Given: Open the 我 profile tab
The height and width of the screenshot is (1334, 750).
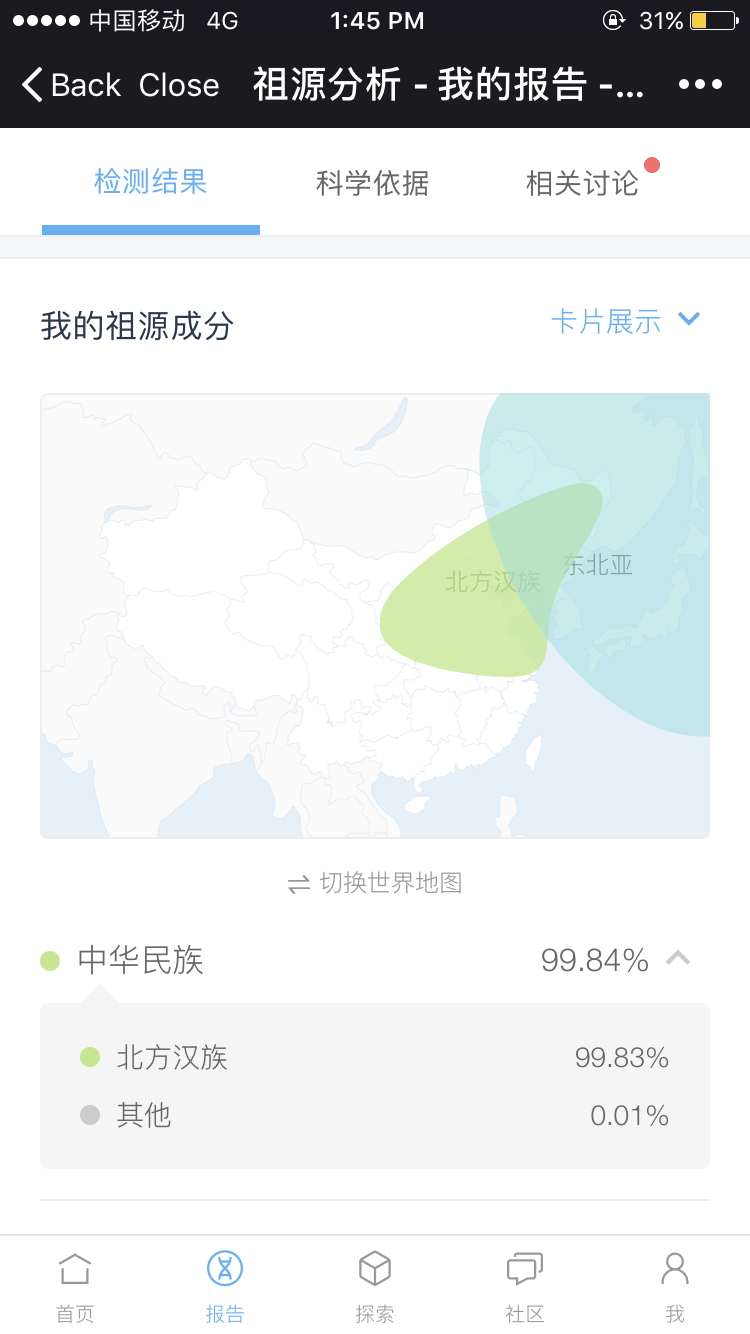Looking at the screenshot, I should tap(675, 1286).
